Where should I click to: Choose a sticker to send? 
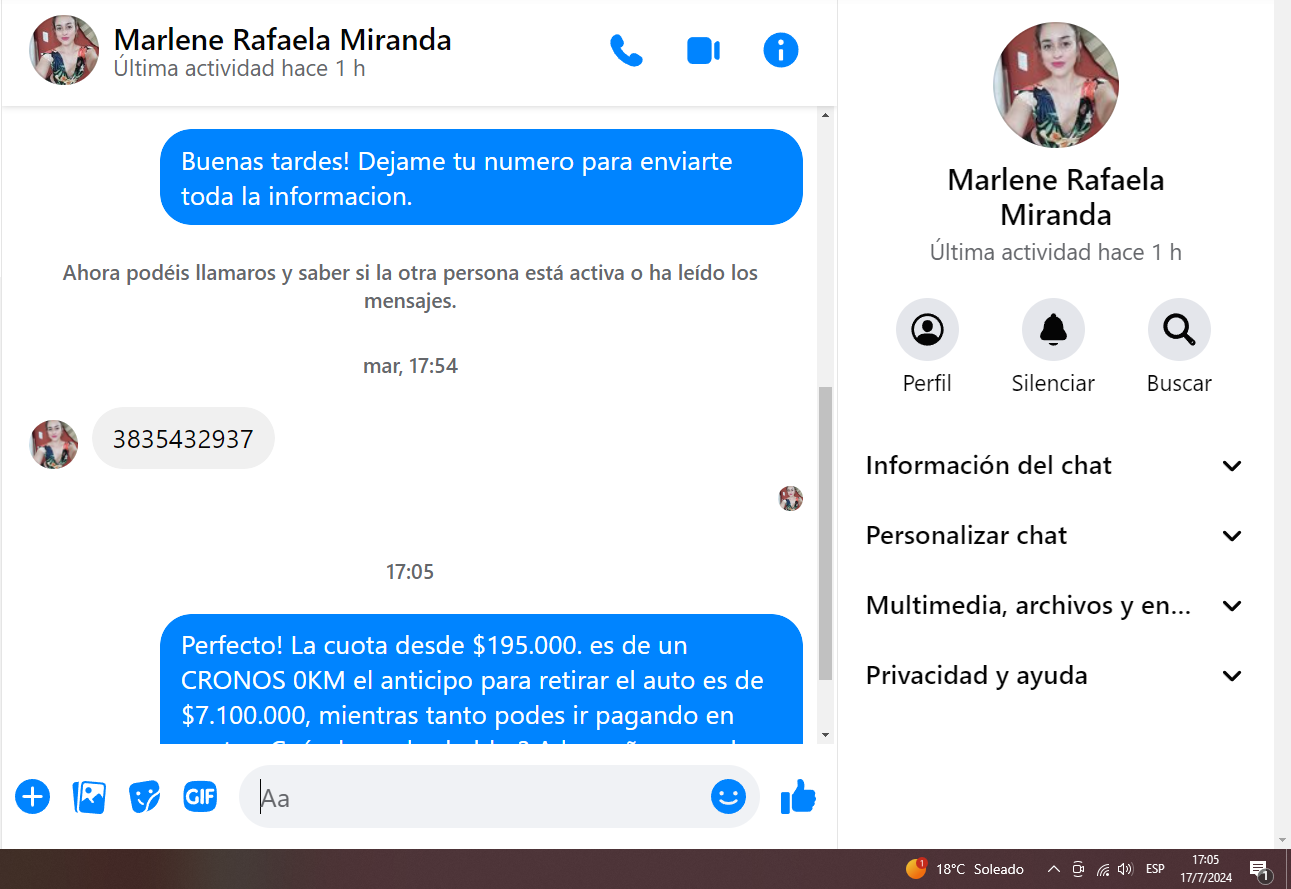click(145, 797)
